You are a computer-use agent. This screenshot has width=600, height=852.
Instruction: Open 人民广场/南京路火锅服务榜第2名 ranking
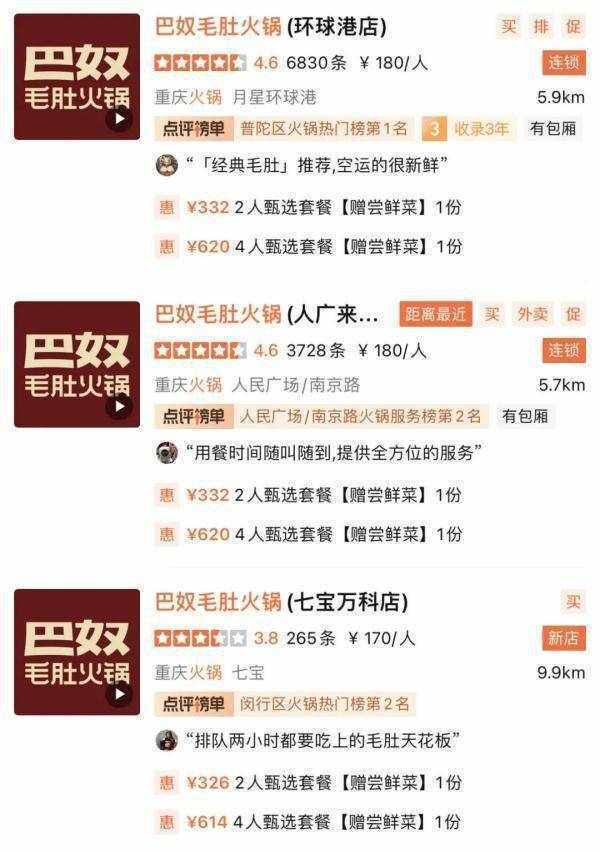[x=360, y=416]
